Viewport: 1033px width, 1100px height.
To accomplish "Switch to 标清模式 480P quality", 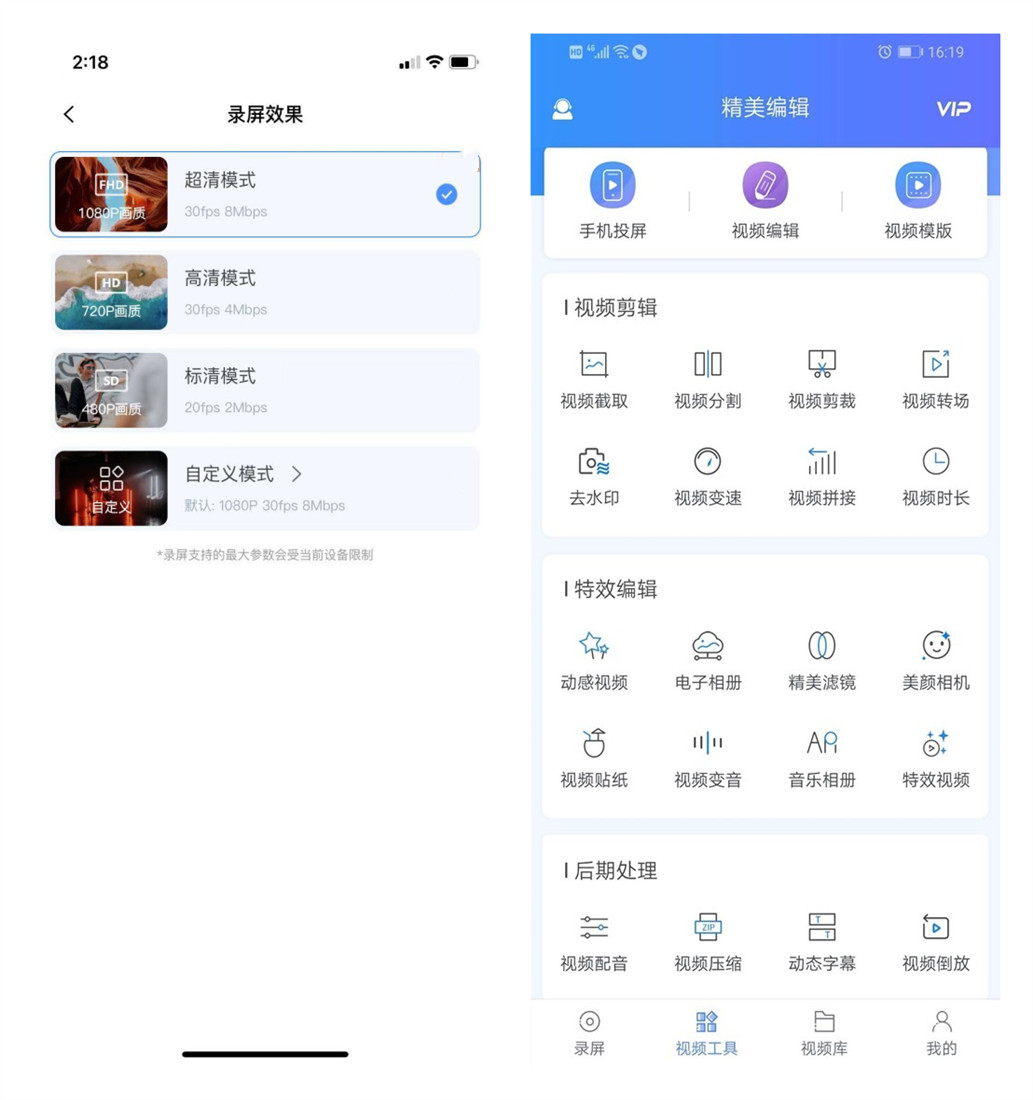I will pyautogui.click(x=264, y=390).
